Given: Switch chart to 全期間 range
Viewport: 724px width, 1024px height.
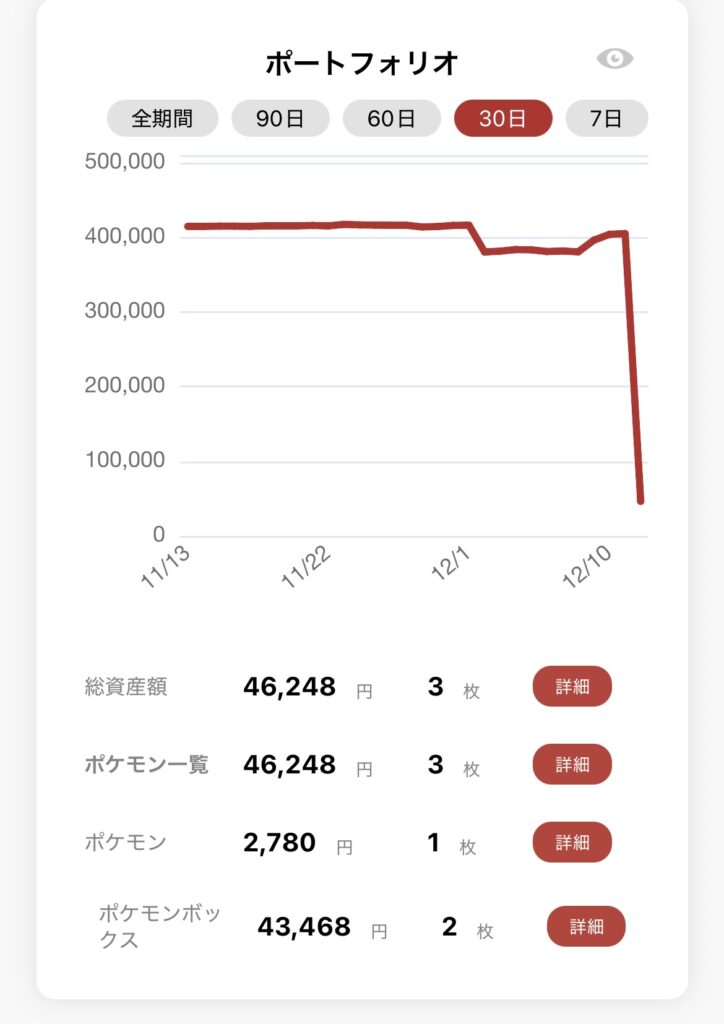Looking at the screenshot, I should pyautogui.click(x=163, y=118).
